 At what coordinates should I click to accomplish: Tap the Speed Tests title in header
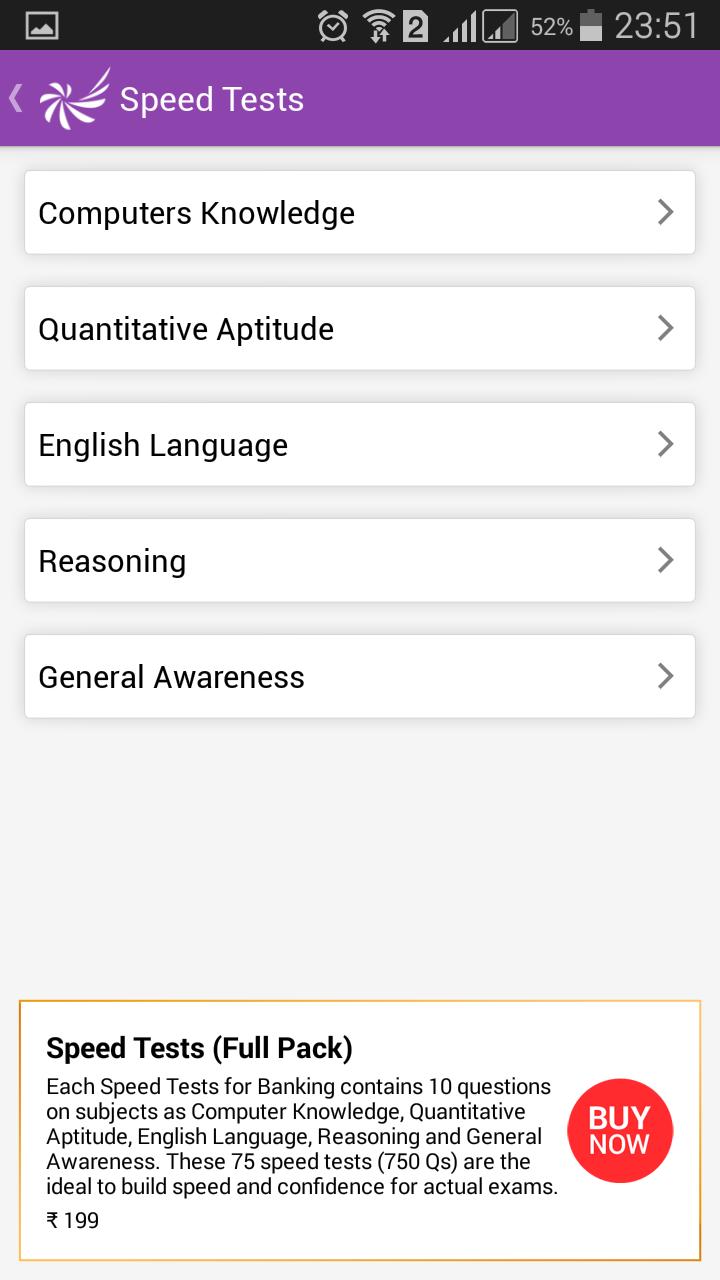(211, 97)
